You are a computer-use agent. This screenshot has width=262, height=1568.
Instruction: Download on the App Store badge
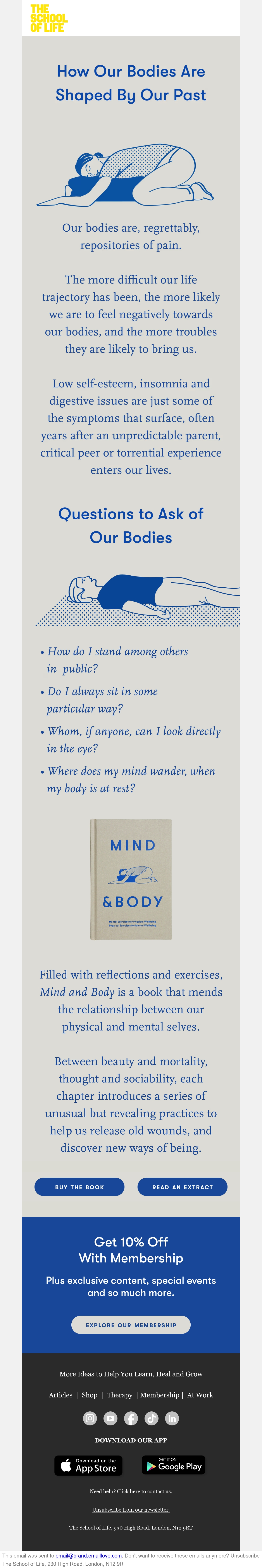coord(89,1465)
